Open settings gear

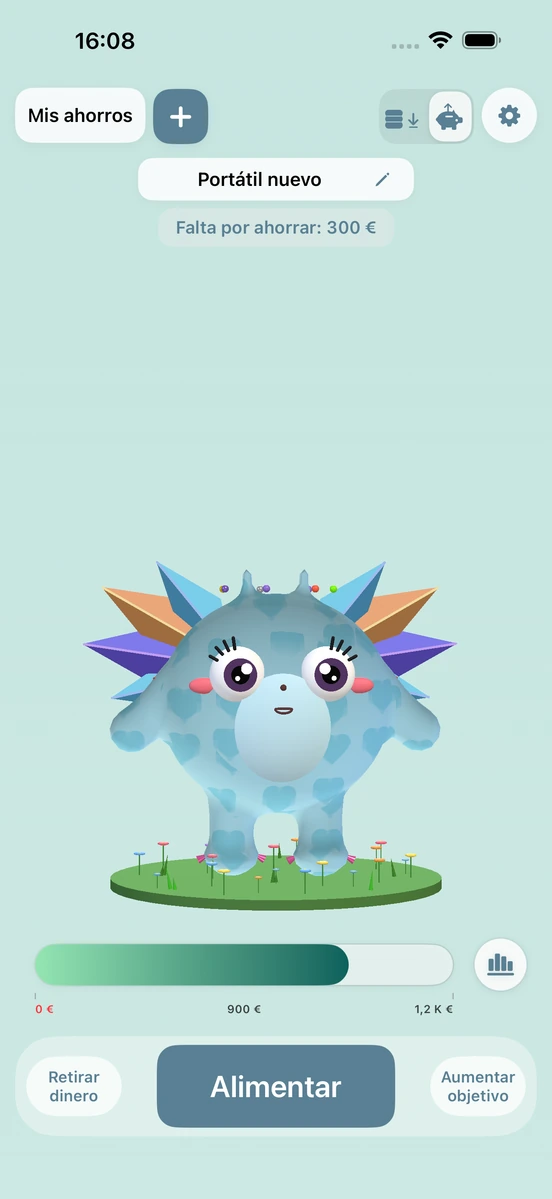coord(509,115)
